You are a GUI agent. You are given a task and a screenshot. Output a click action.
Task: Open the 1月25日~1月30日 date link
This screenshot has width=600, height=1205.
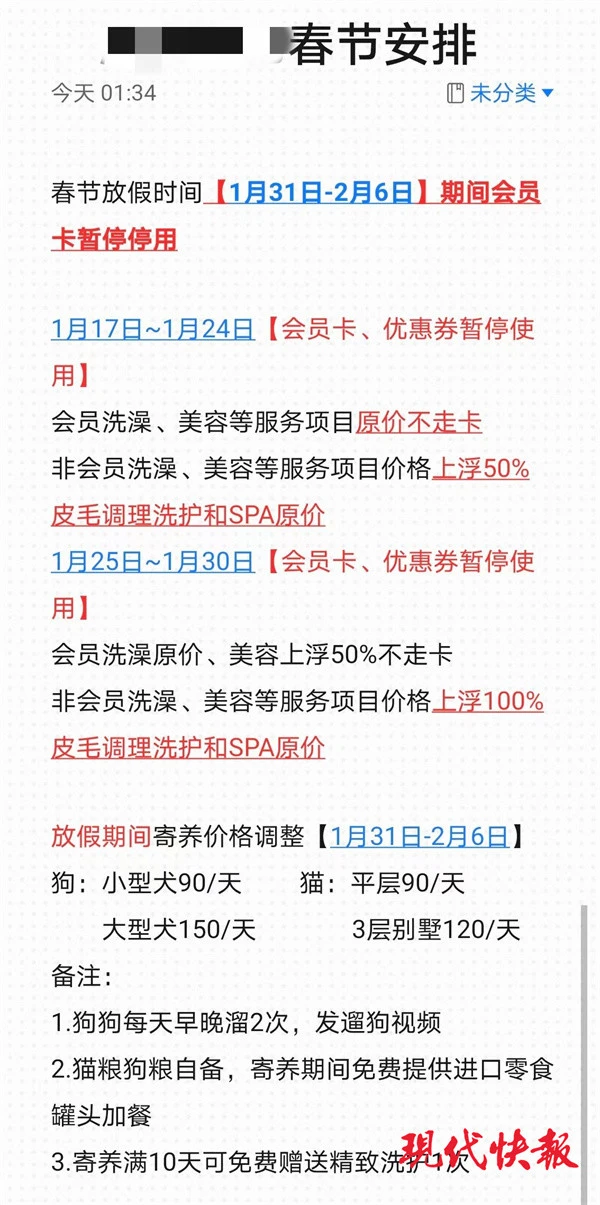[x=152, y=562]
